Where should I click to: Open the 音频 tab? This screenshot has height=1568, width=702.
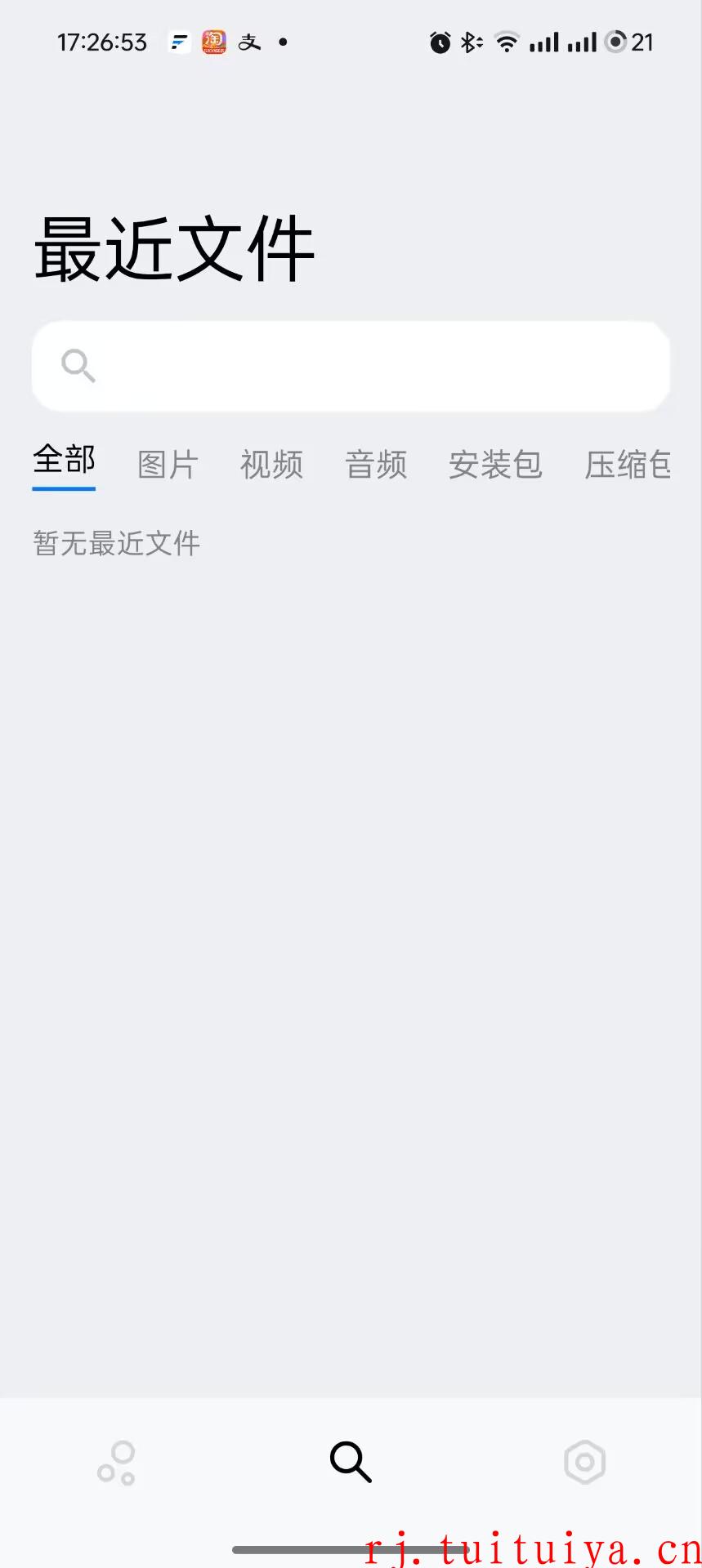click(376, 465)
